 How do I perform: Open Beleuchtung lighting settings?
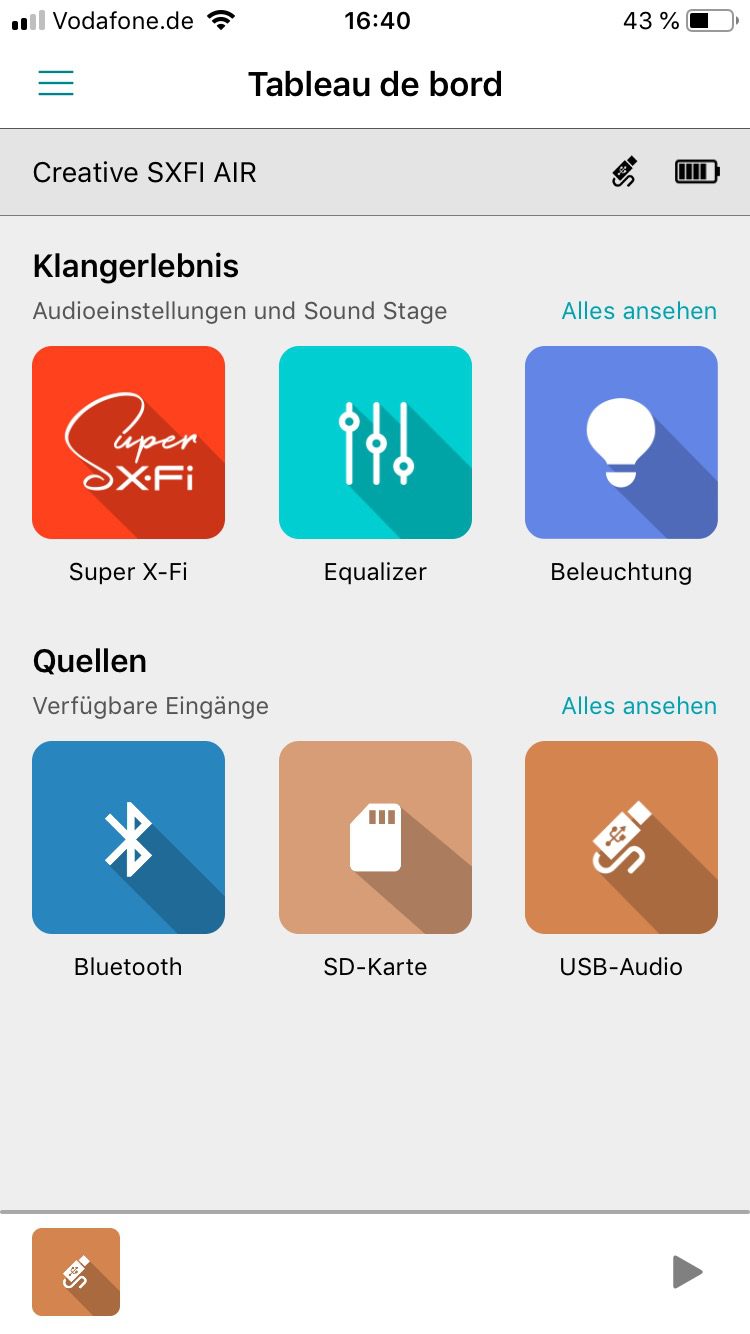click(x=621, y=442)
